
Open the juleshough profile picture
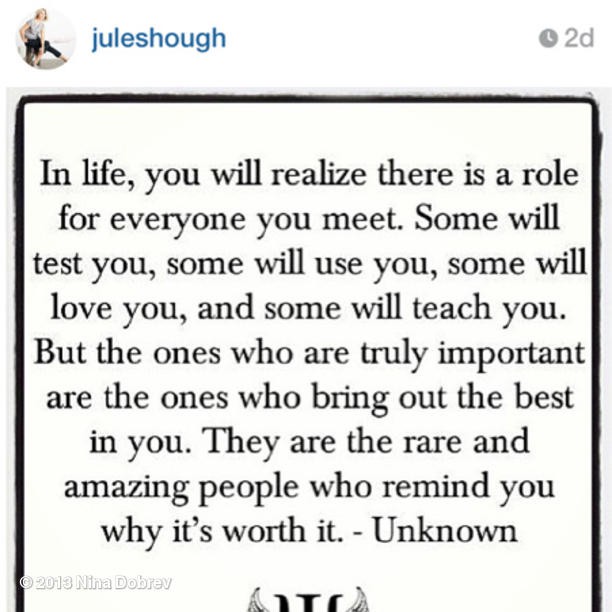45,39
